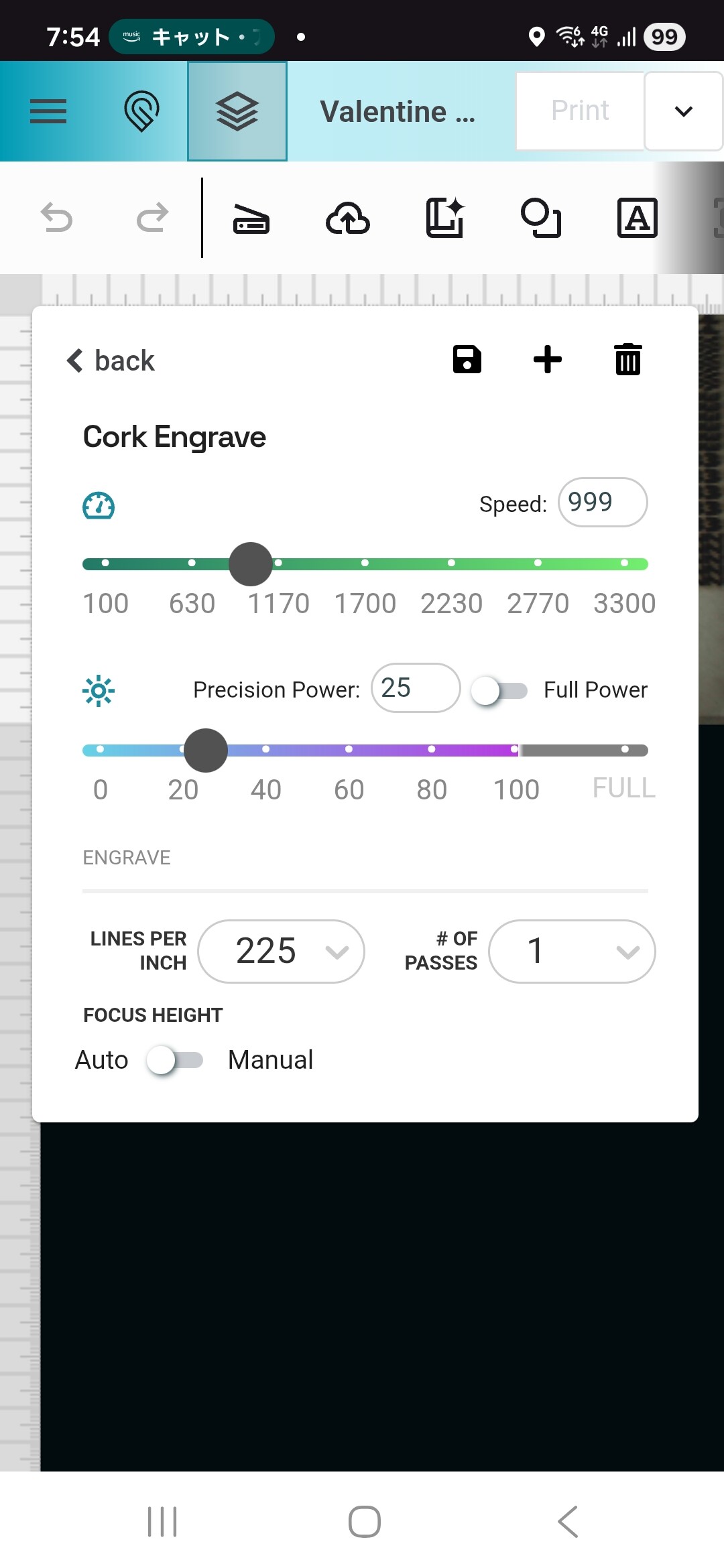Viewport: 724px width, 1568px height.
Task: Open the shapes tool
Action: (540, 218)
